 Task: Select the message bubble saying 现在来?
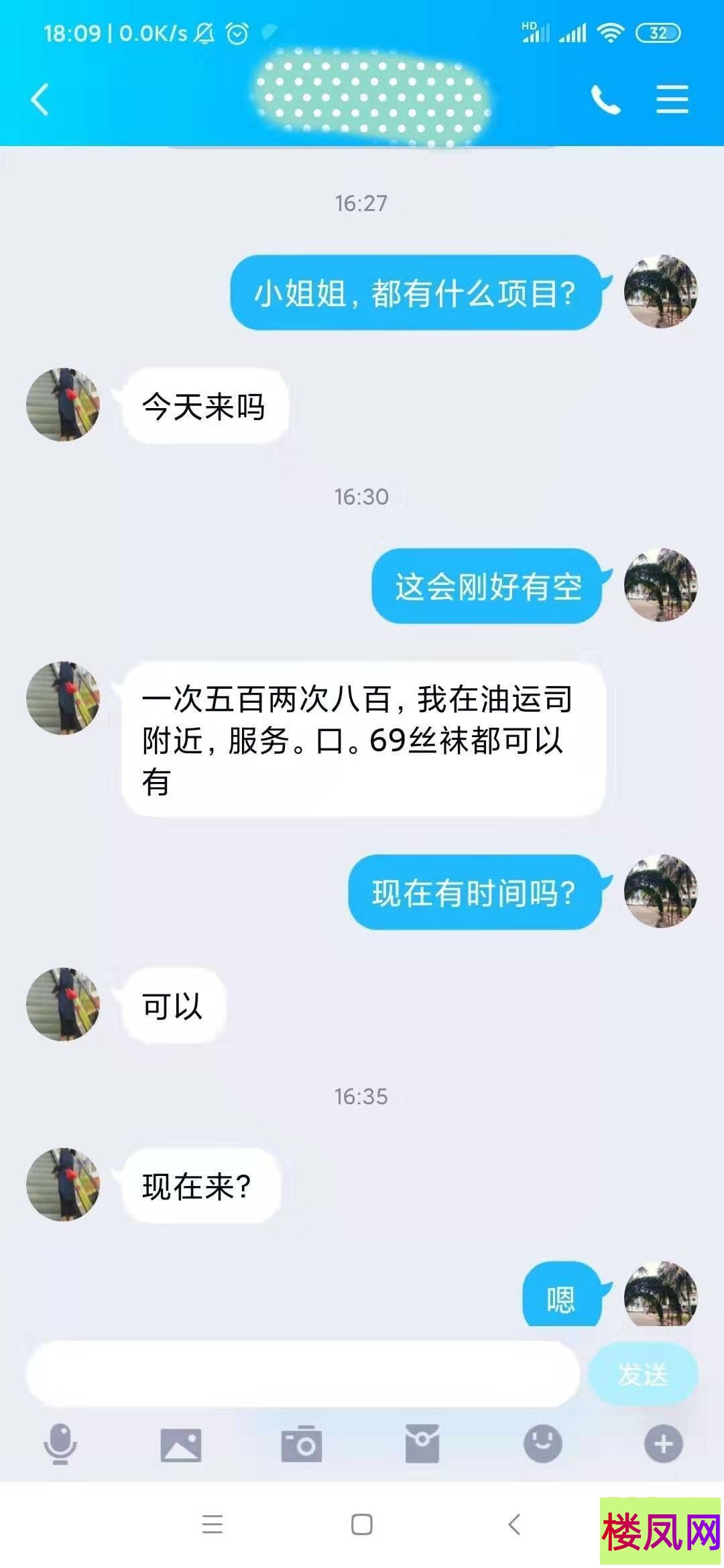tap(198, 1182)
